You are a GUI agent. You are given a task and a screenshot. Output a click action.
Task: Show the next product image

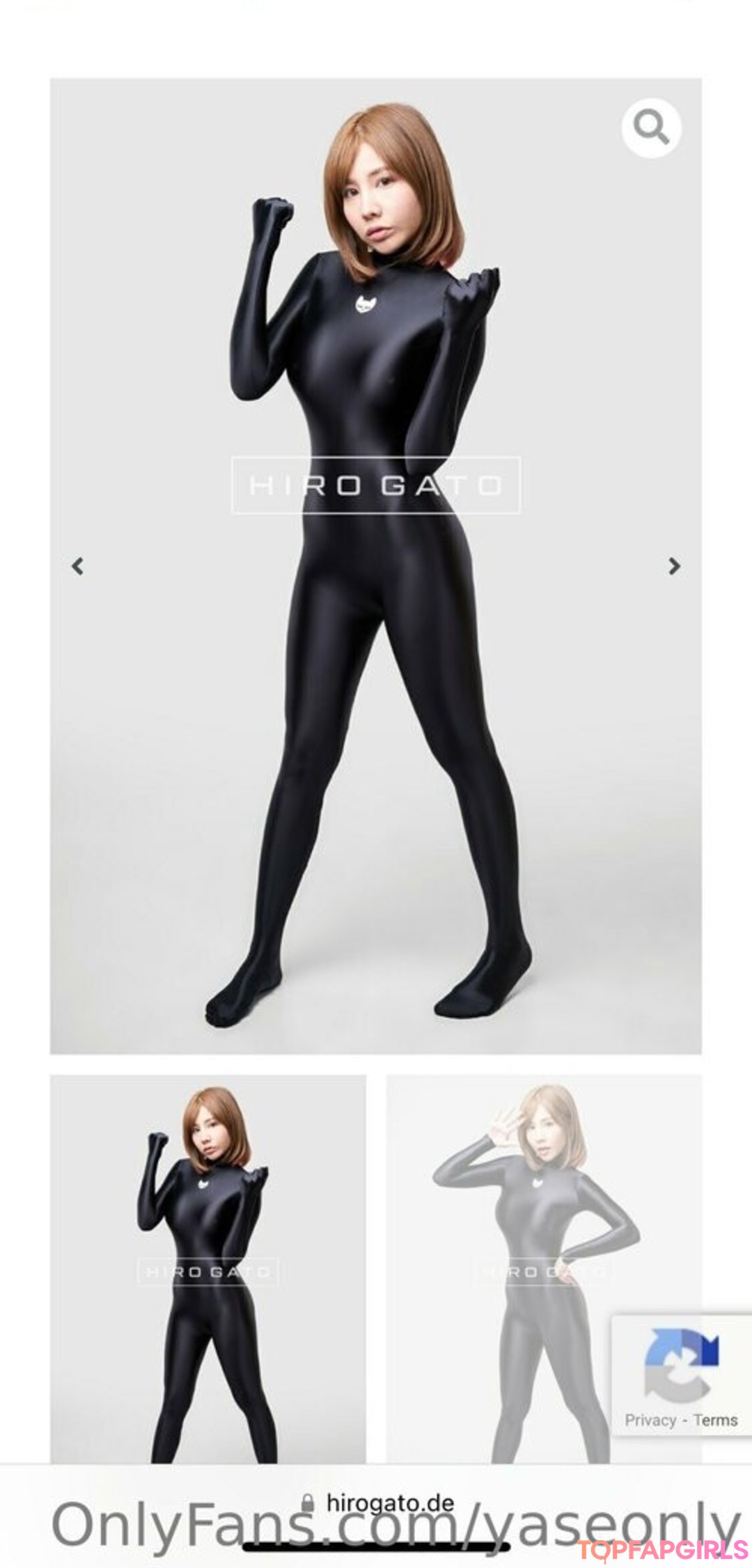click(x=673, y=566)
